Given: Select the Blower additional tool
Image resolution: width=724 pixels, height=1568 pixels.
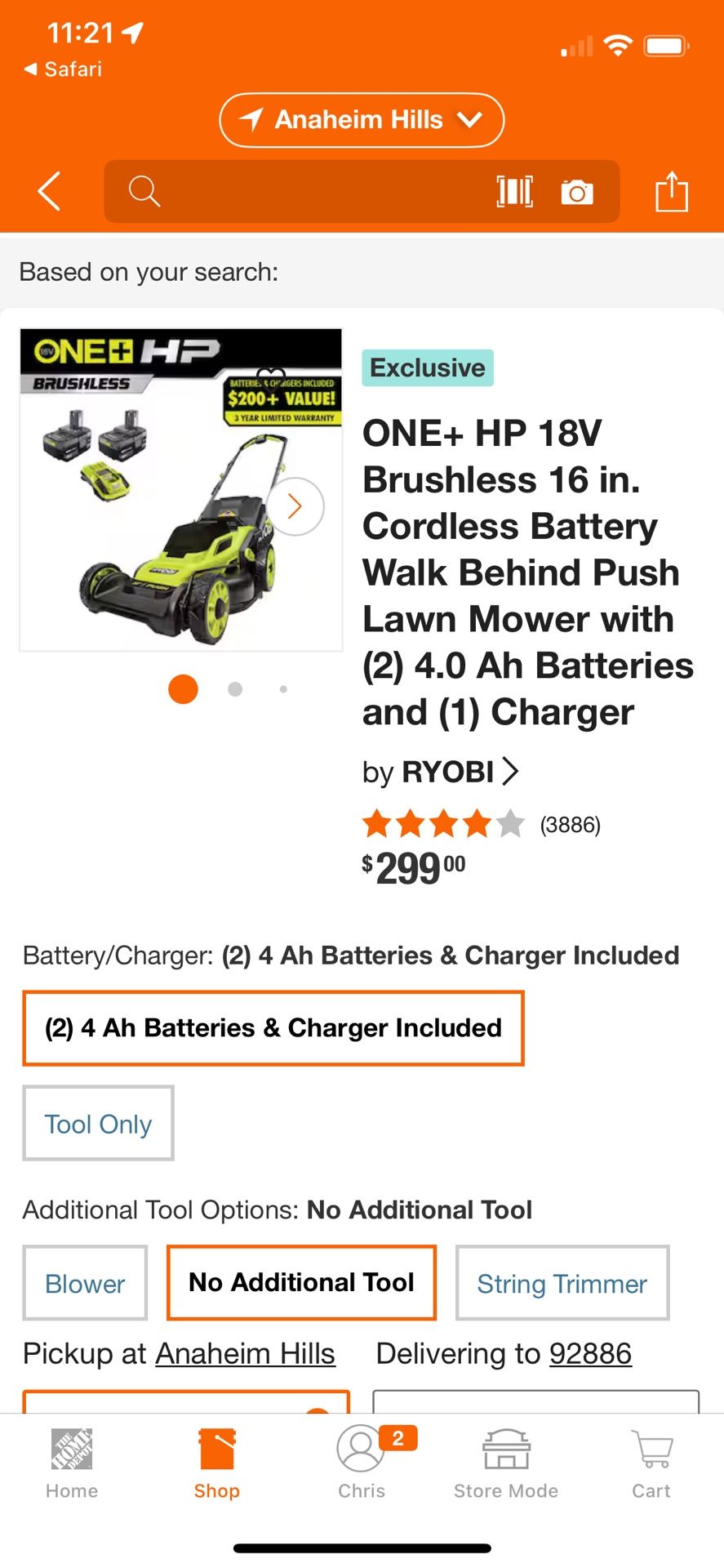Looking at the screenshot, I should [x=84, y=1282].
